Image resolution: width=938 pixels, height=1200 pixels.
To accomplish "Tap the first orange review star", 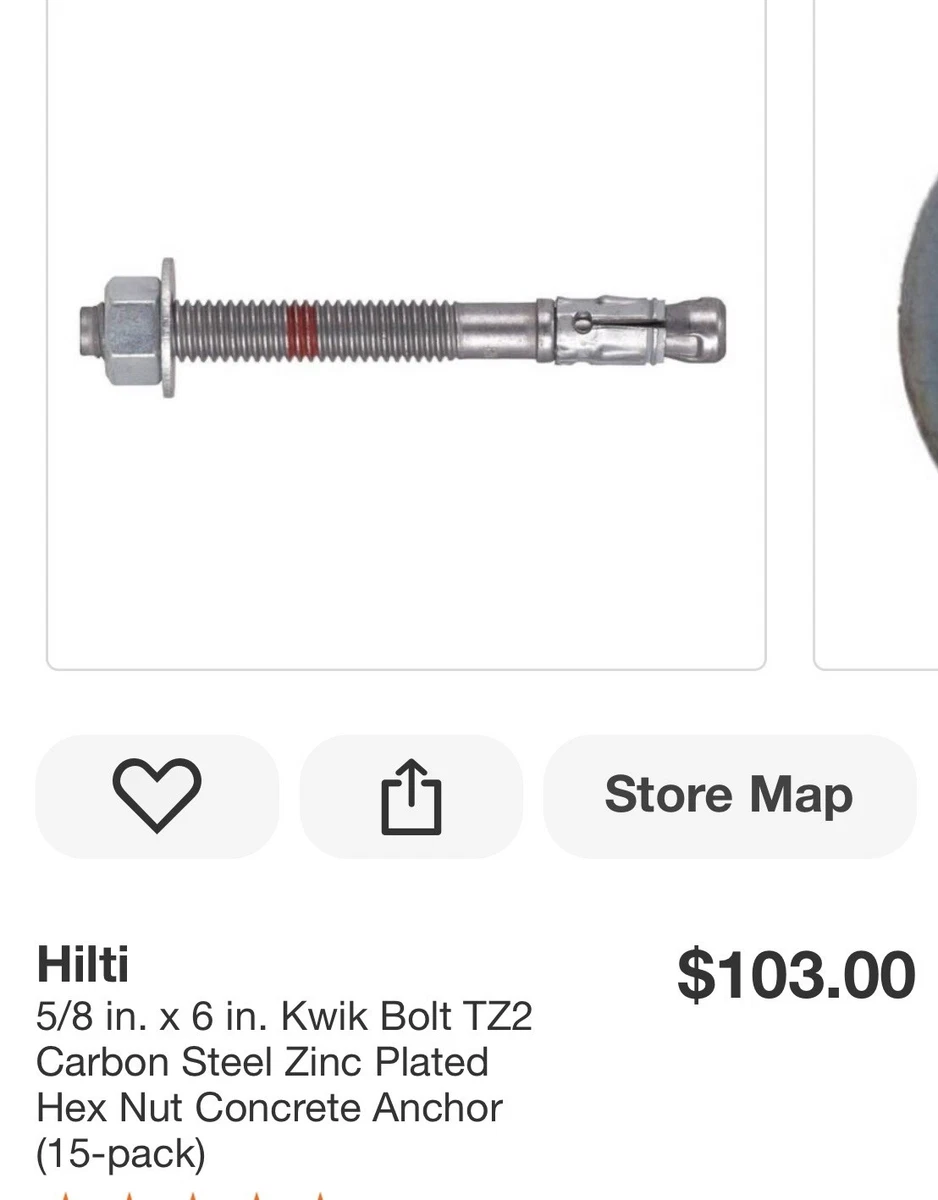I will coord(64,1193).
